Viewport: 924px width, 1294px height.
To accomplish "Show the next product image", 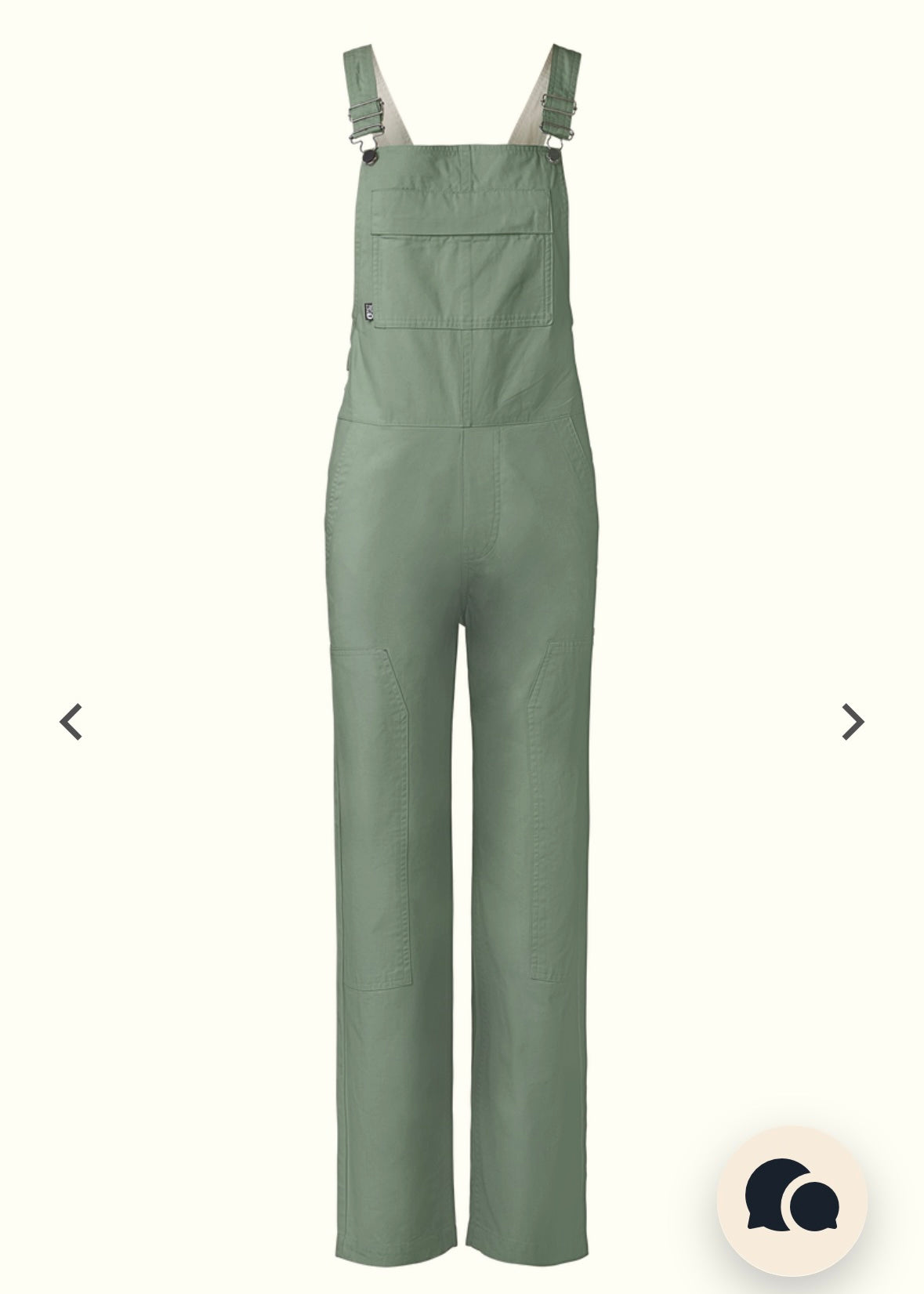I will (x=852, y=722).
